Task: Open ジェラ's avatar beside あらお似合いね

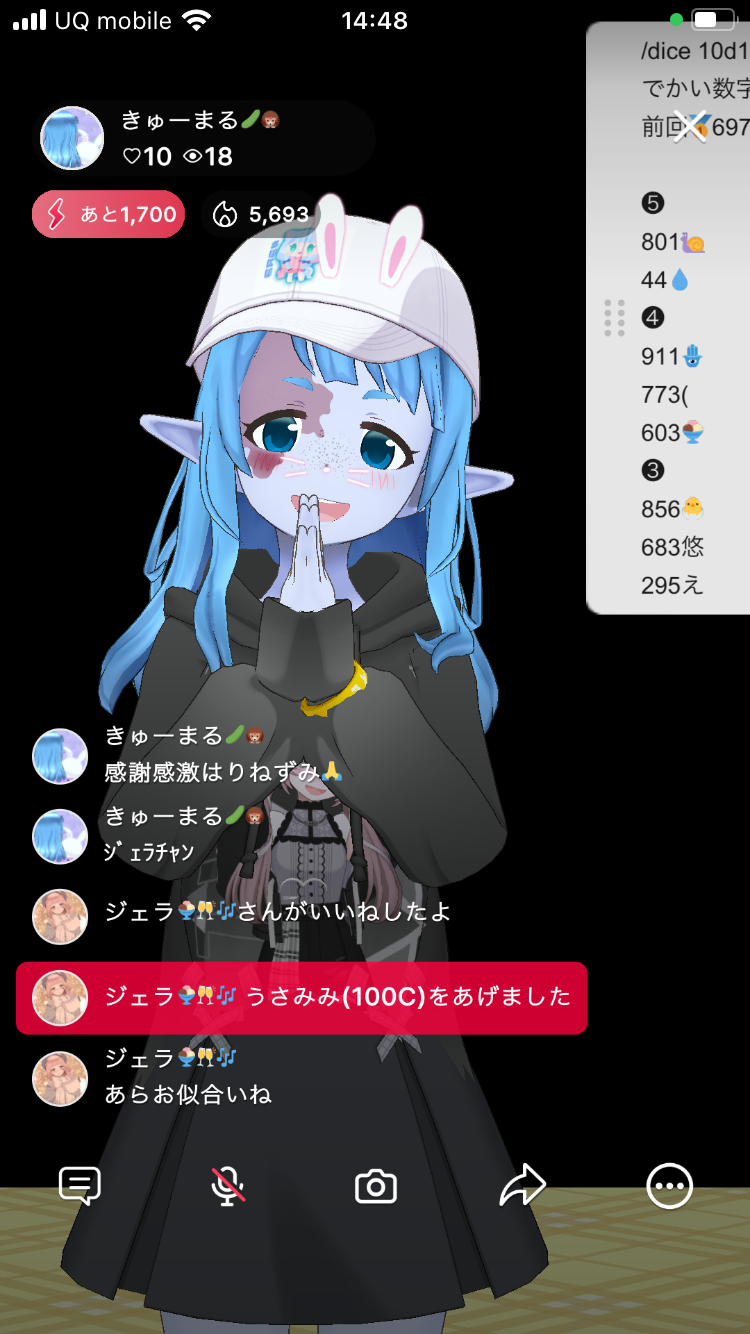Action: (x=60, y=1078)
